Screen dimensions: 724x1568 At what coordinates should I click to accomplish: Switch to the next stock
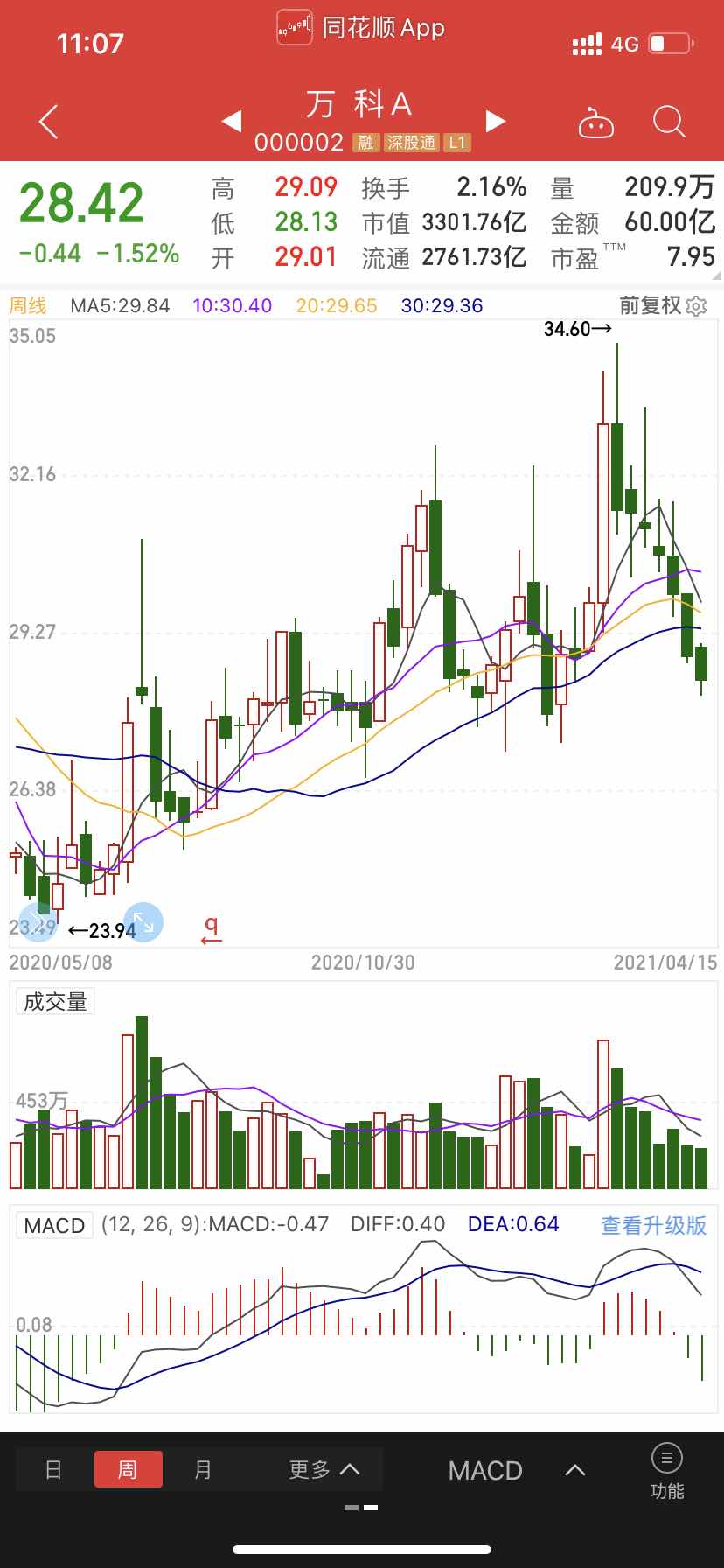tap(496, 122)
